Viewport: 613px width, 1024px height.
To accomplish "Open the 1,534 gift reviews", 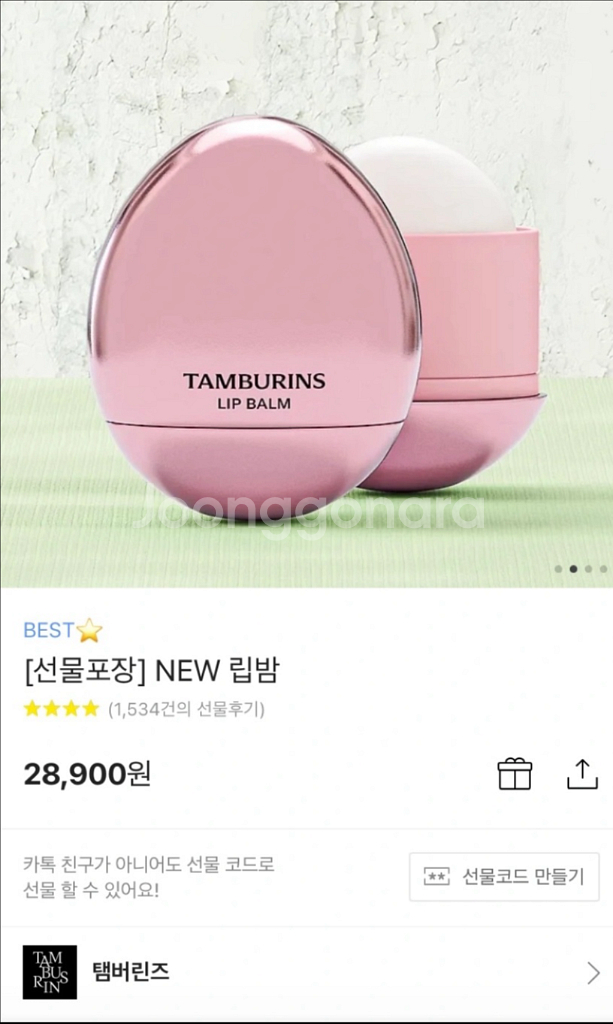I will [x=186, y=709].
